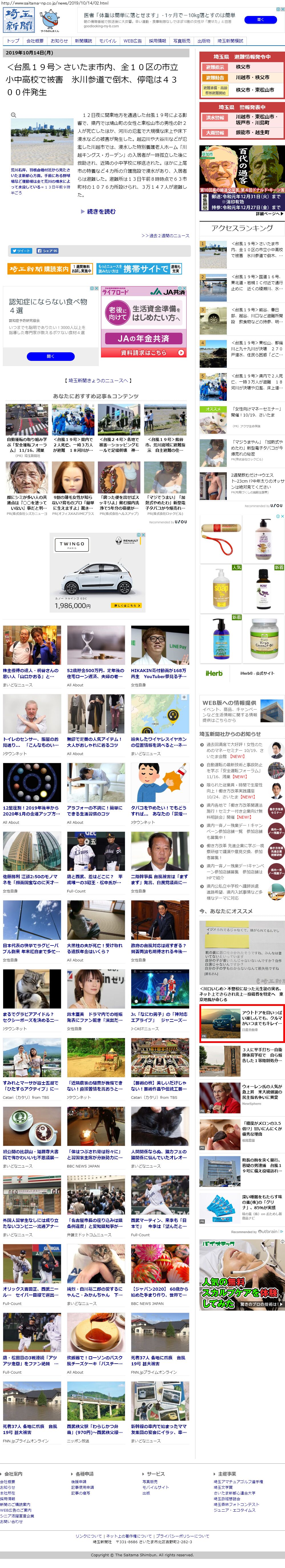
Task: Select the 写真販売 tab
Action: (x=181, y=41)
